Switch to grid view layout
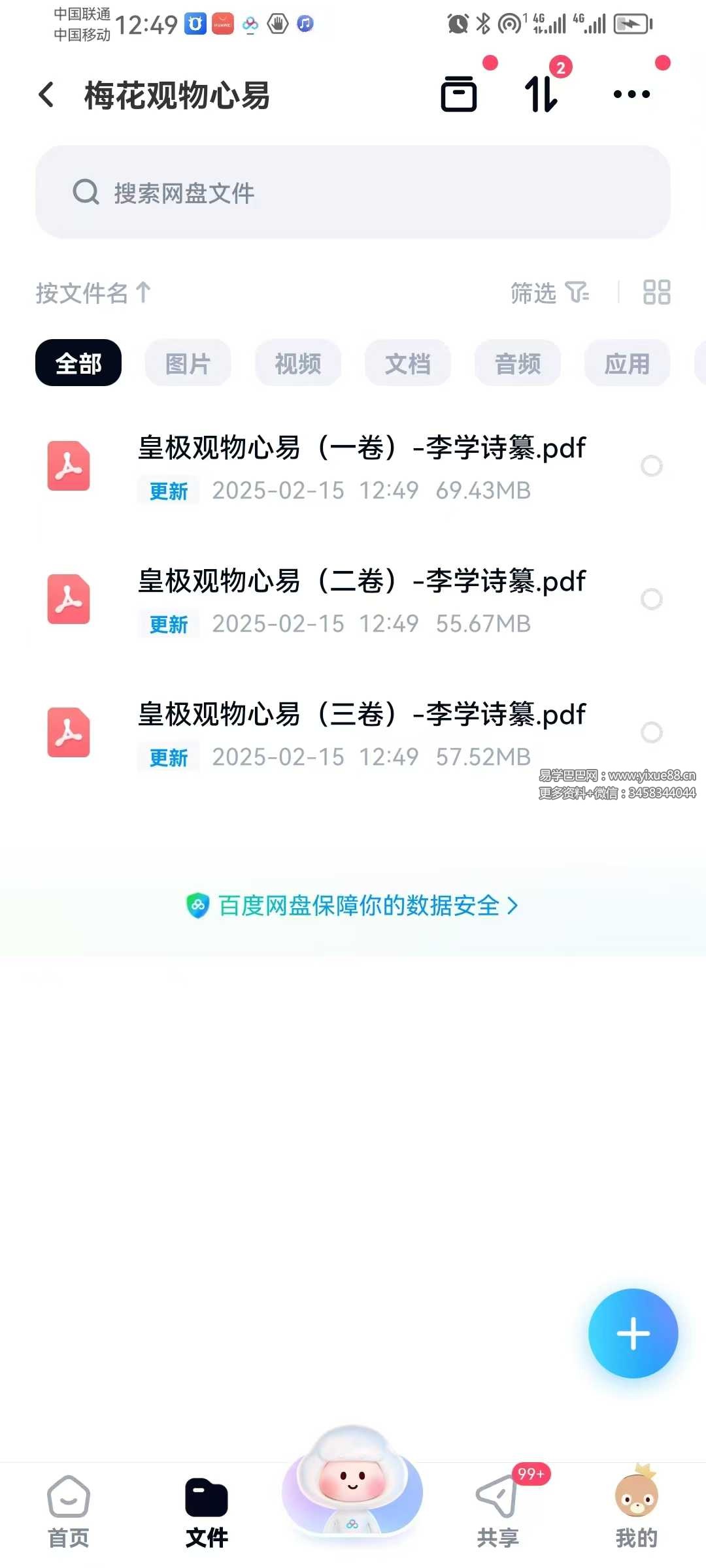The height and width of the screenshot is (1568, 706). (x=656, y=293)
